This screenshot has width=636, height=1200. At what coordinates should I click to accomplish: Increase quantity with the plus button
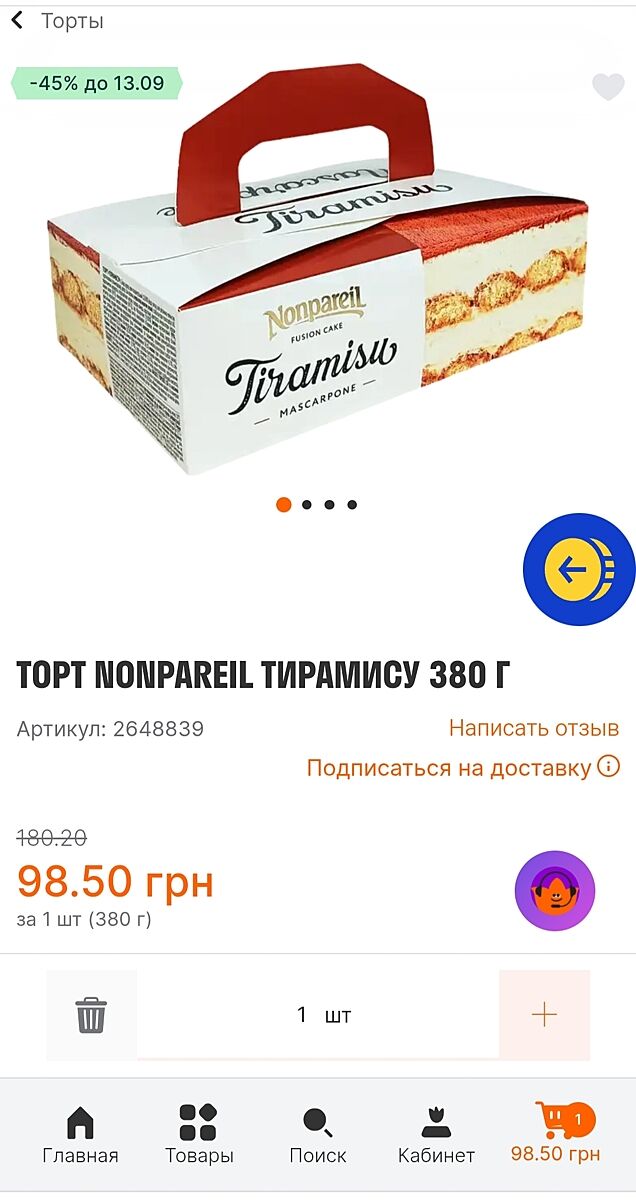(x=544, y=1015)
